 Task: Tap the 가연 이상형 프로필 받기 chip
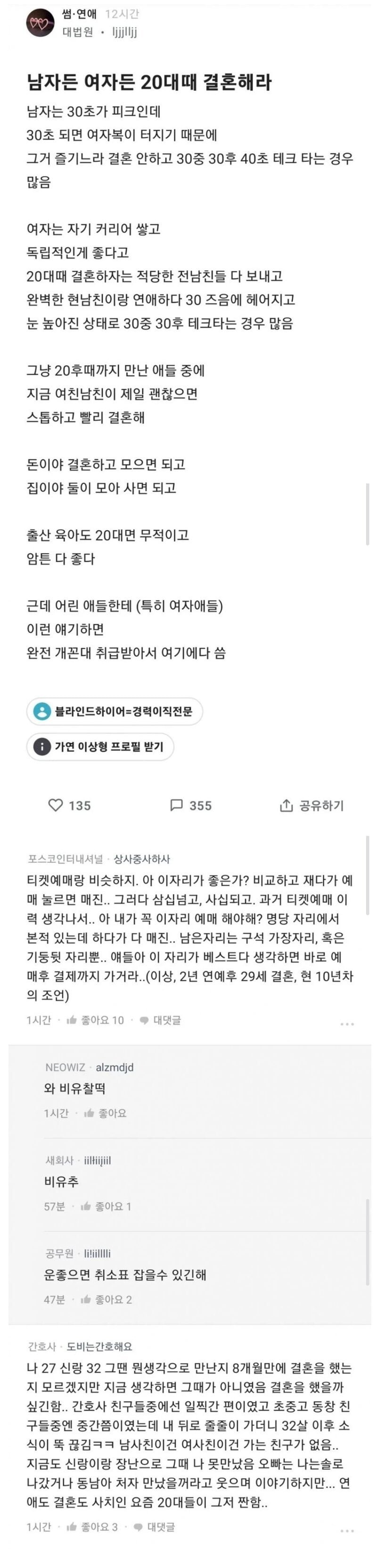[100, 746]
